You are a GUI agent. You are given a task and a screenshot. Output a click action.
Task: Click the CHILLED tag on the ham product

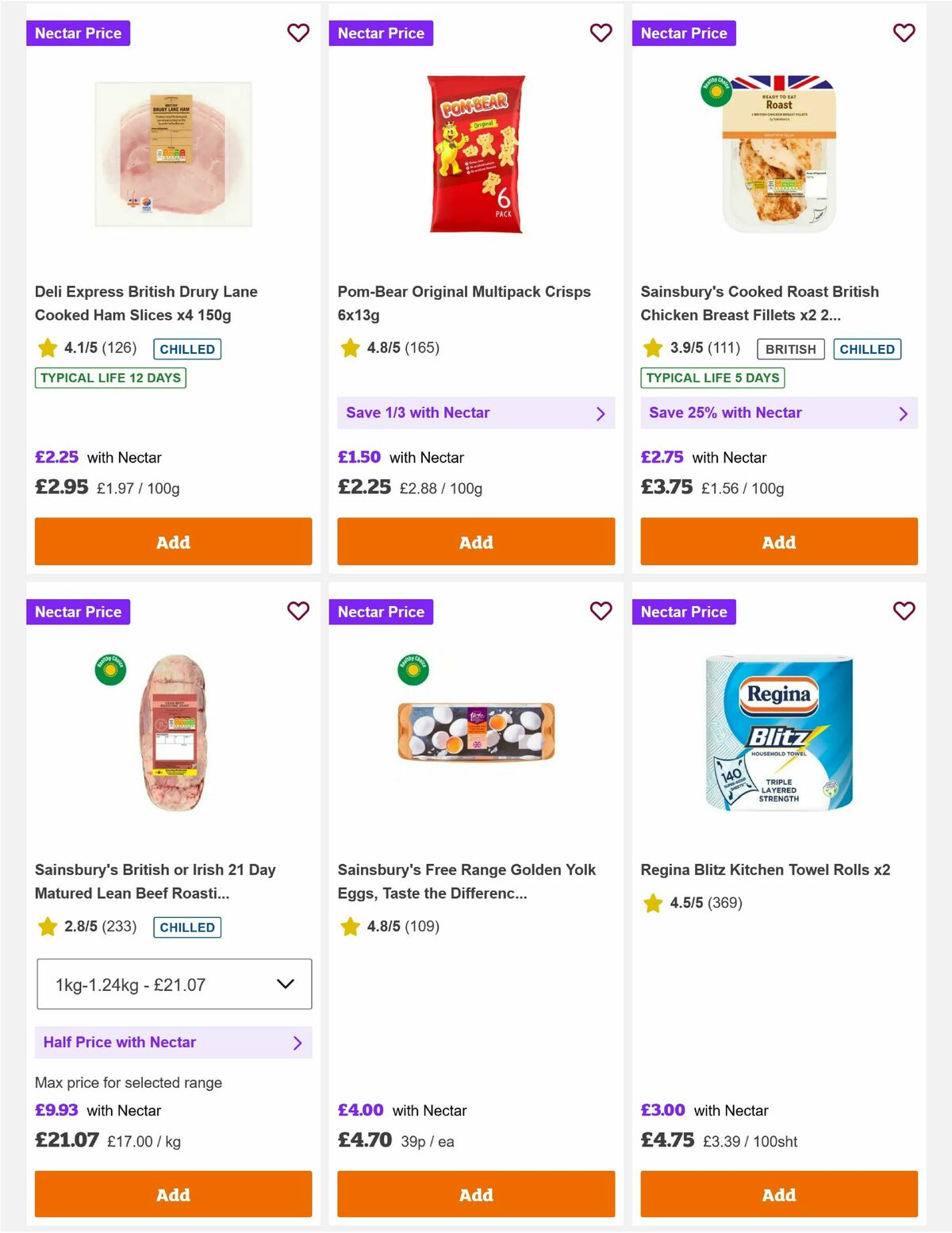(187, 349)
